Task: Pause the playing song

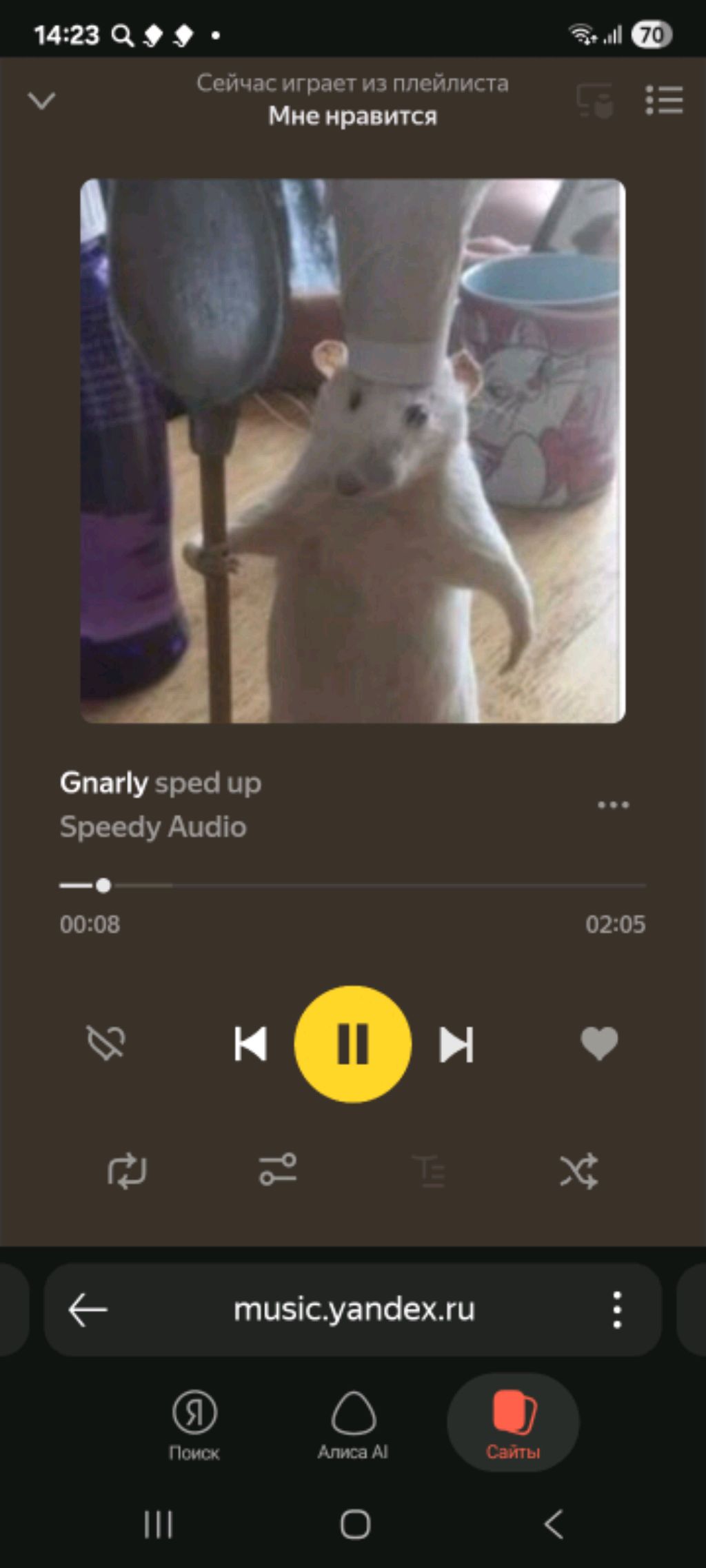Action: coord(353,1043)
